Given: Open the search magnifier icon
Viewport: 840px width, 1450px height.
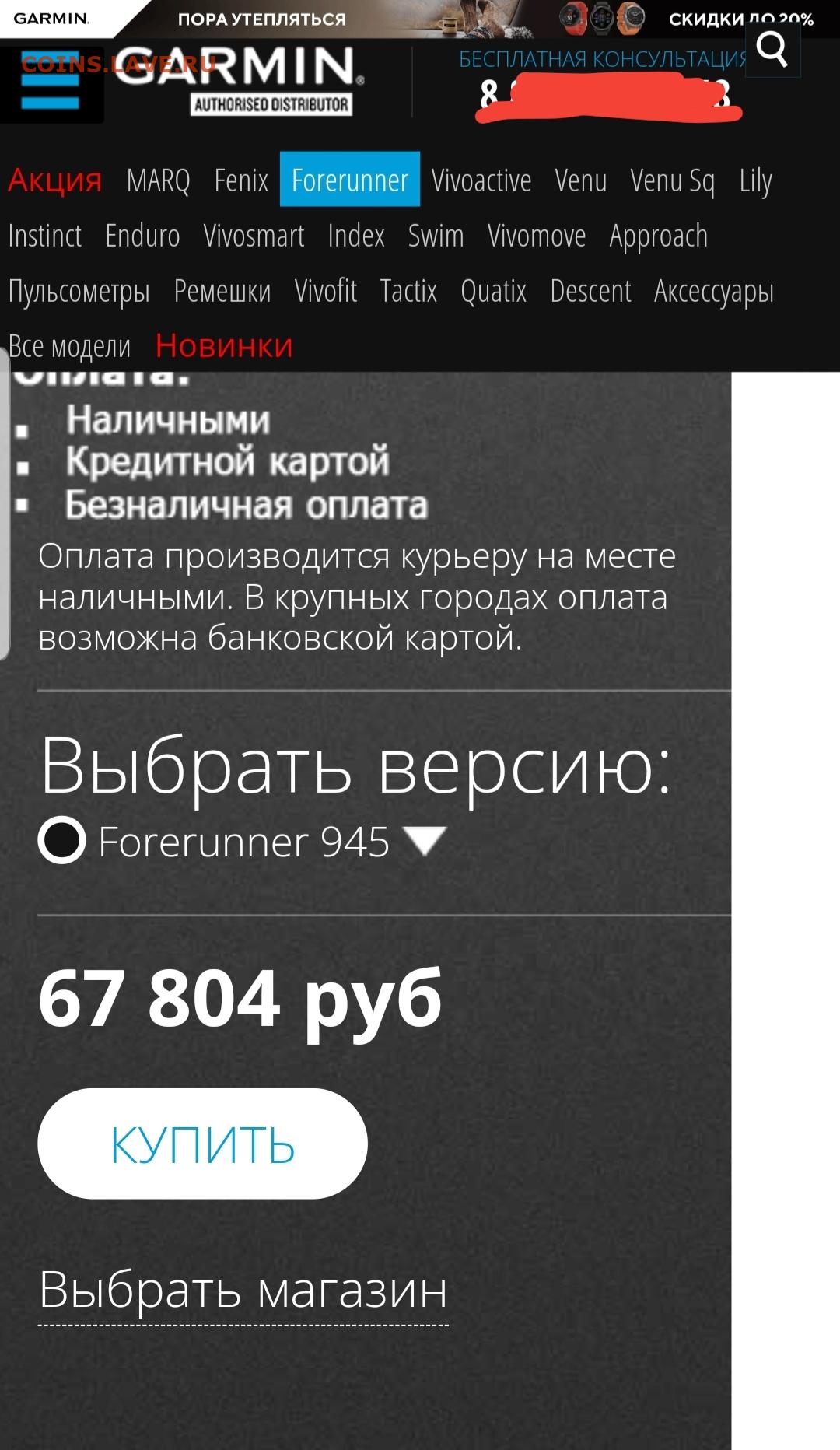Looking at the screenshot, I should coord(772,49).
